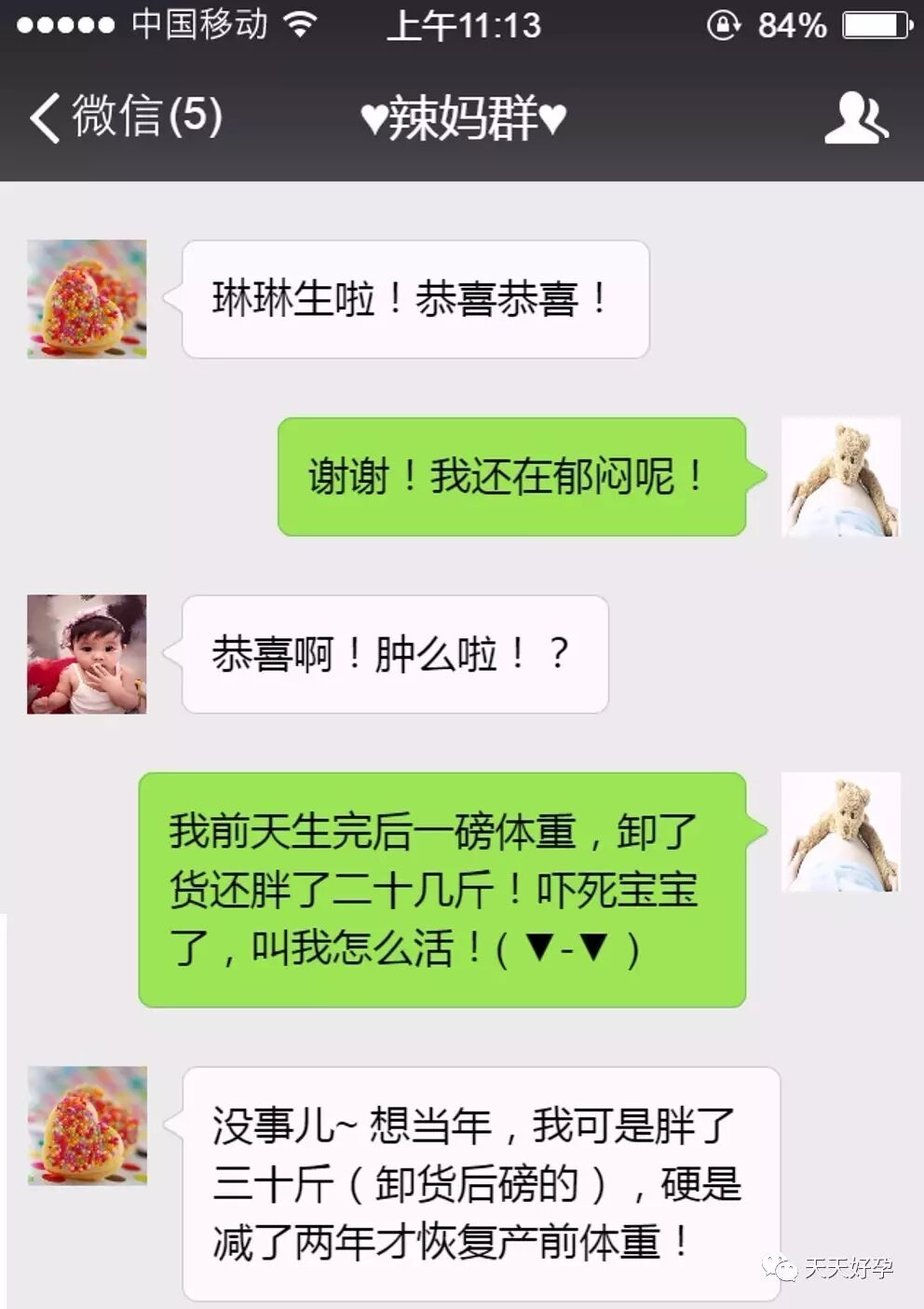The height and width of the screenshot is (1309, 924).
Task: Open candy heart avatar beside 没事儿~想当年 message
Action: click(x=87, y=1125)
